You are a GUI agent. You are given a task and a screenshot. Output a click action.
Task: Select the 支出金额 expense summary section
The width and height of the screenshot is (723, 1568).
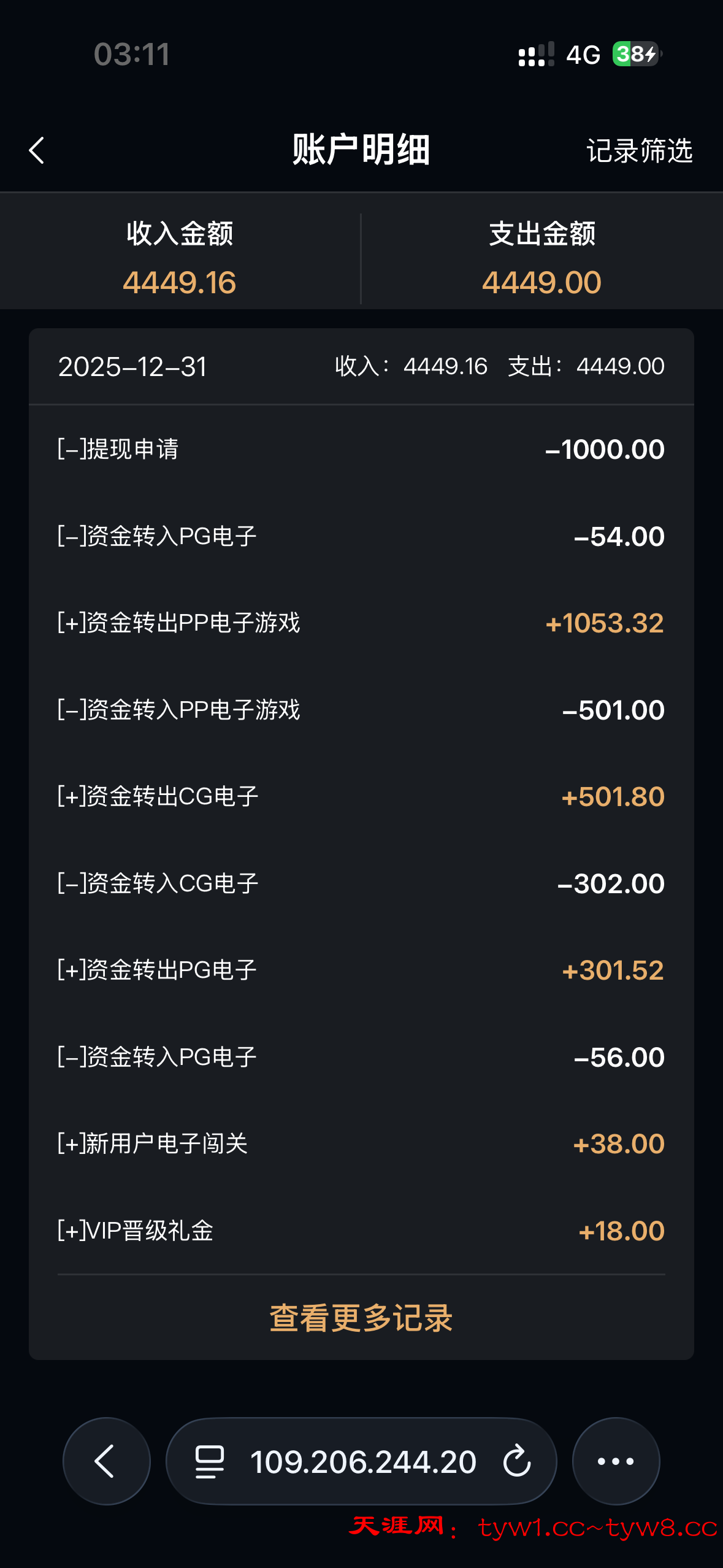542,258
